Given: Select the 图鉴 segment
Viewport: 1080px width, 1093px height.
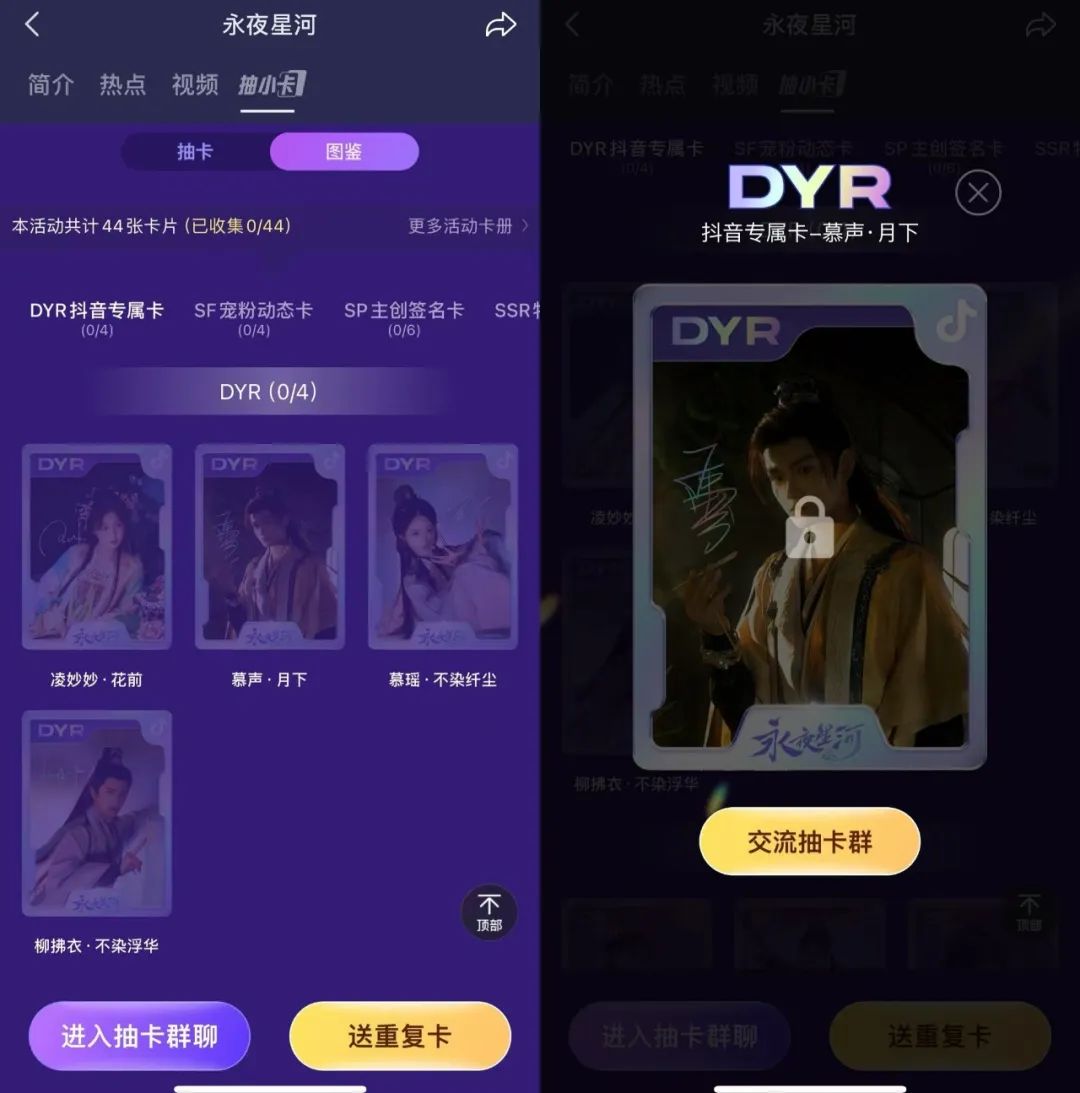Looking at the screenshot, I should point(343,152).
